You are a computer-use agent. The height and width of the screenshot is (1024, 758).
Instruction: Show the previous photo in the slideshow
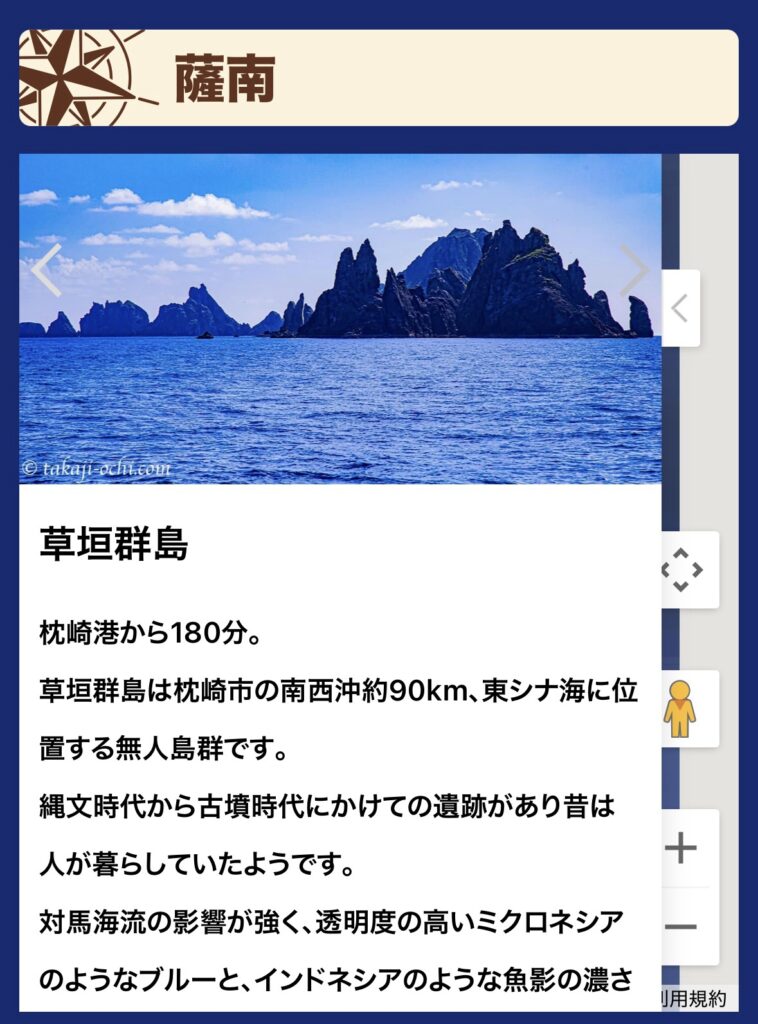[x=46, y=270]
